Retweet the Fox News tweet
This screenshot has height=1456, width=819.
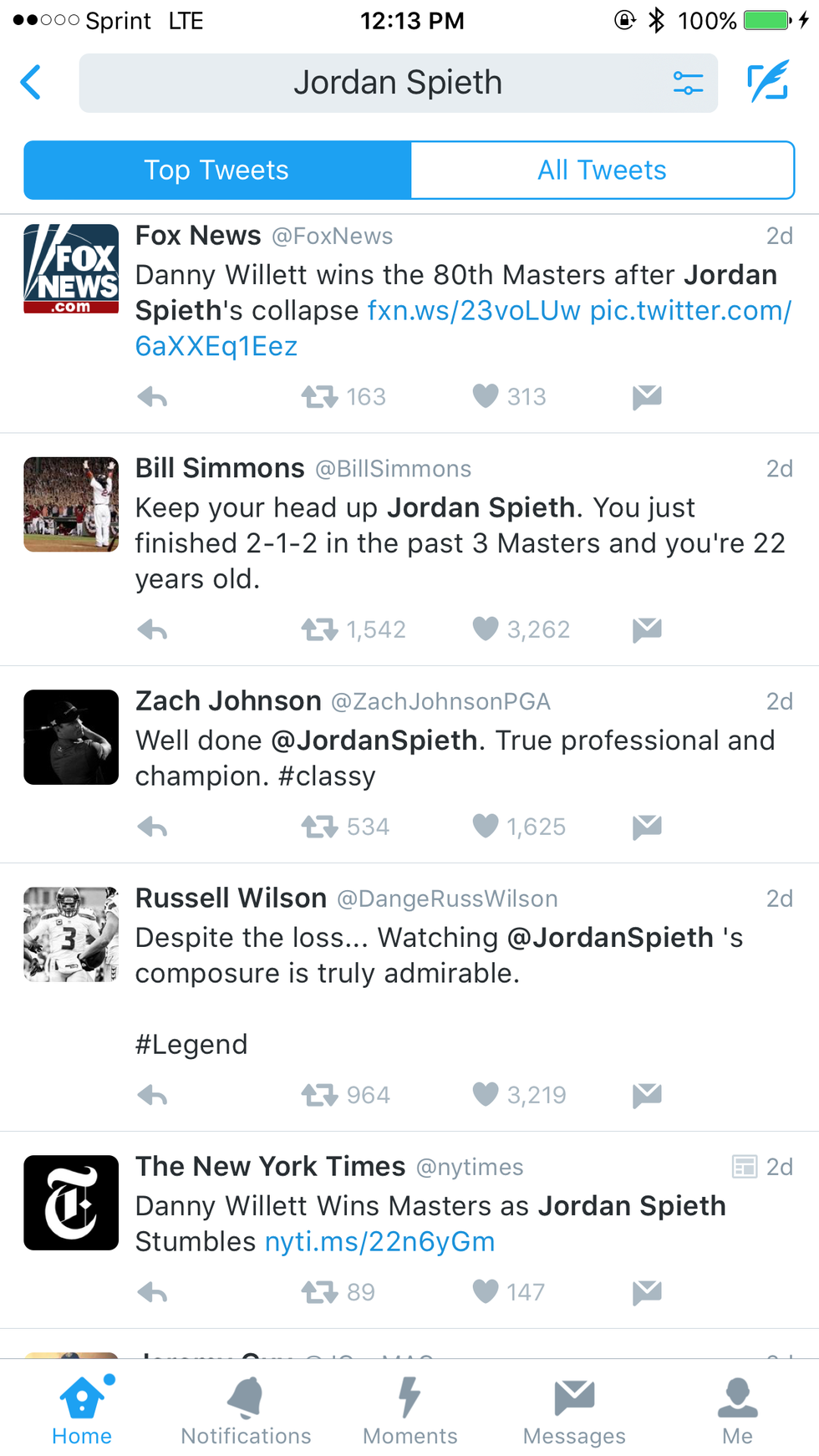[x=319, y=396]
